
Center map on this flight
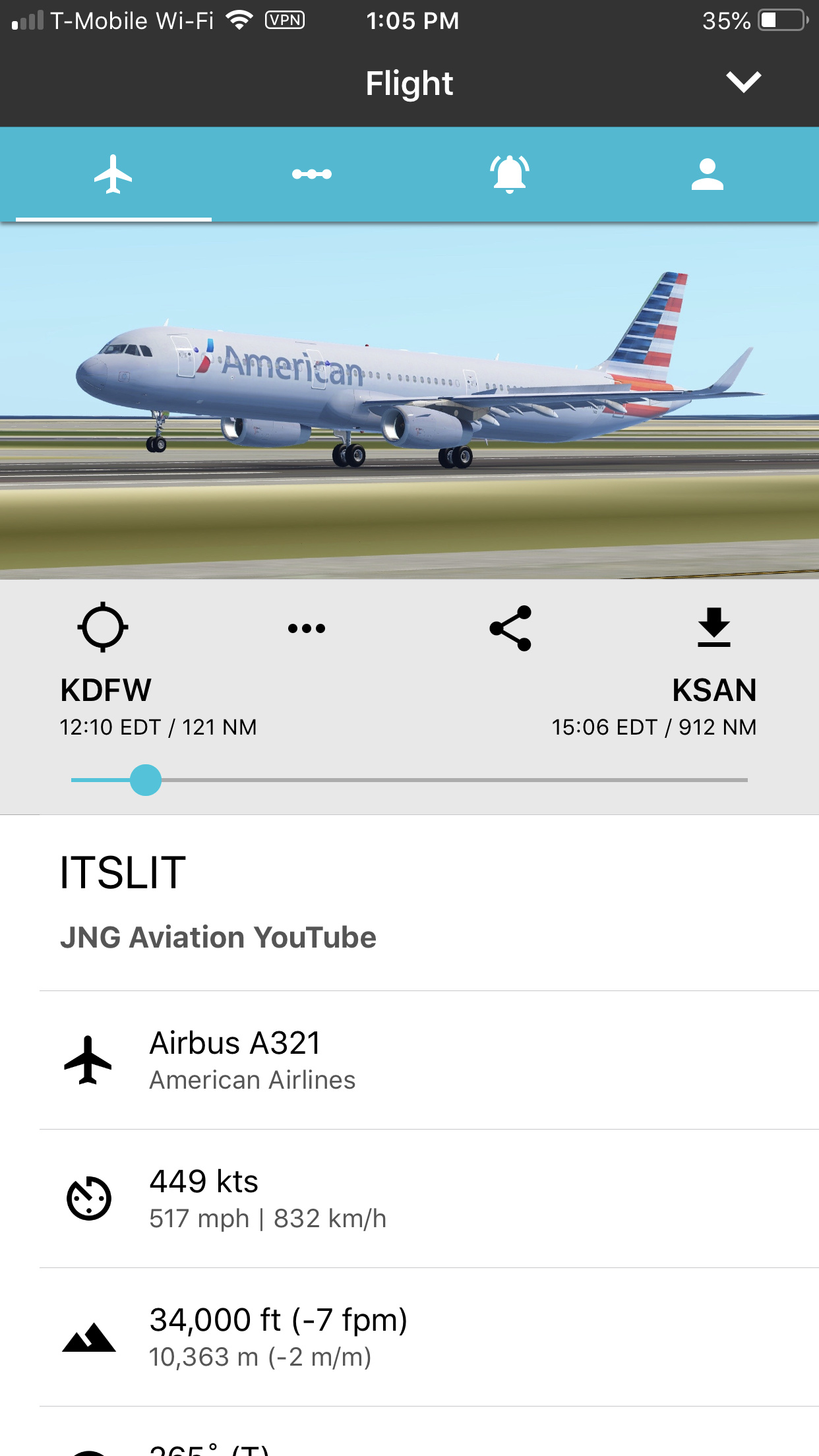point(103,627)
